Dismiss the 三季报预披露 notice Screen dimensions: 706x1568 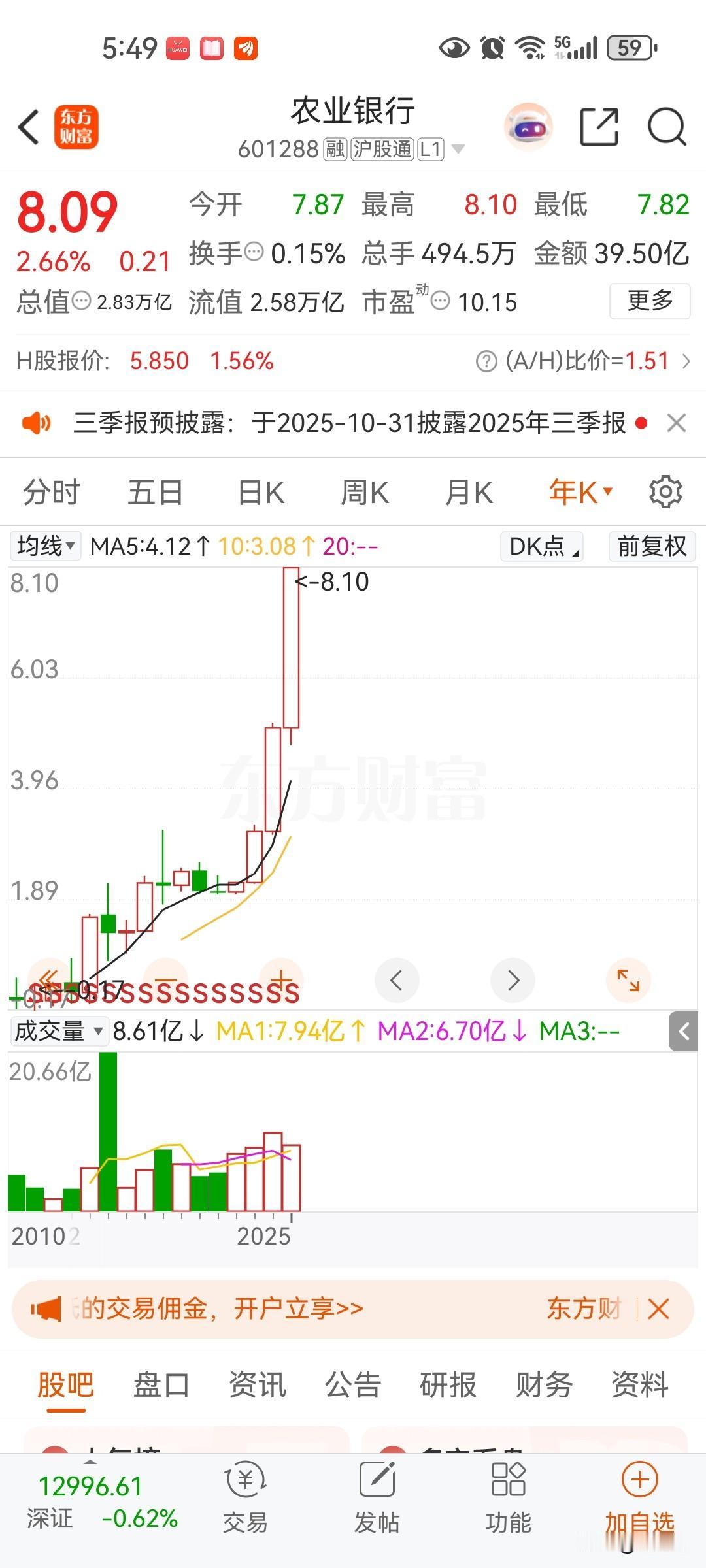click(x=676, y=423)
